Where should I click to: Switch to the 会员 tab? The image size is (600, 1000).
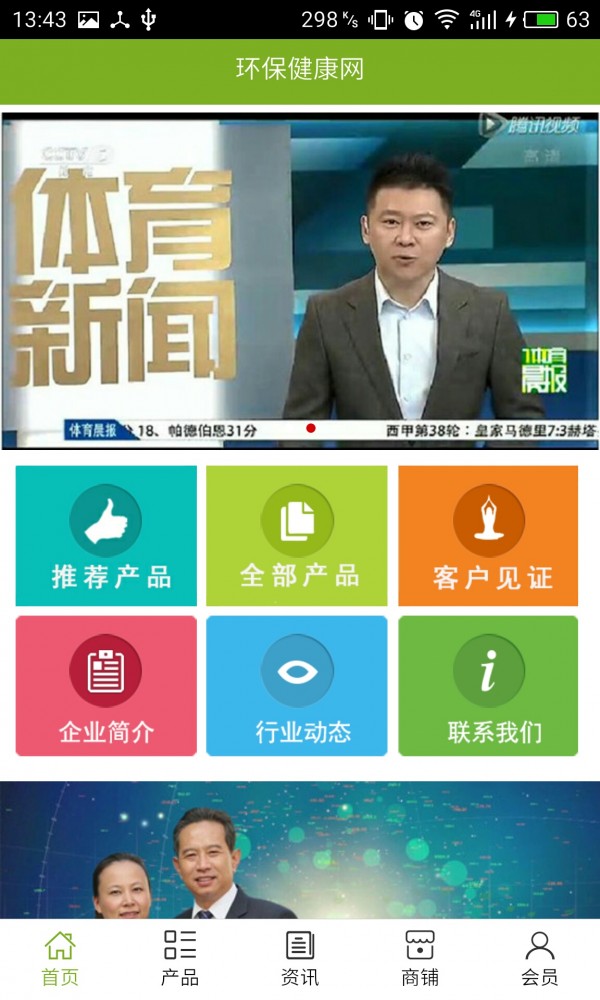click(540, 959)
